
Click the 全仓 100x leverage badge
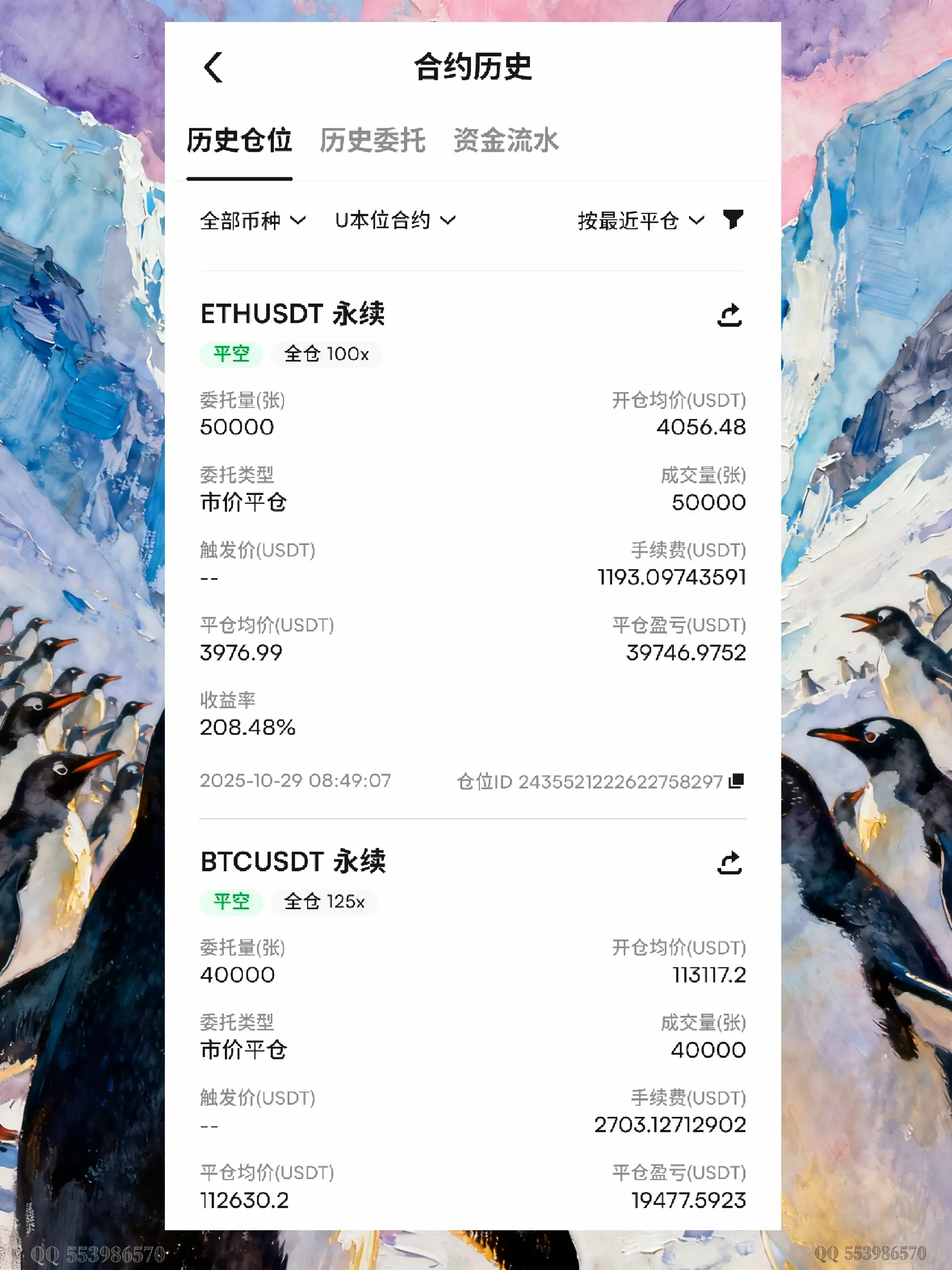tap(326, 354)
